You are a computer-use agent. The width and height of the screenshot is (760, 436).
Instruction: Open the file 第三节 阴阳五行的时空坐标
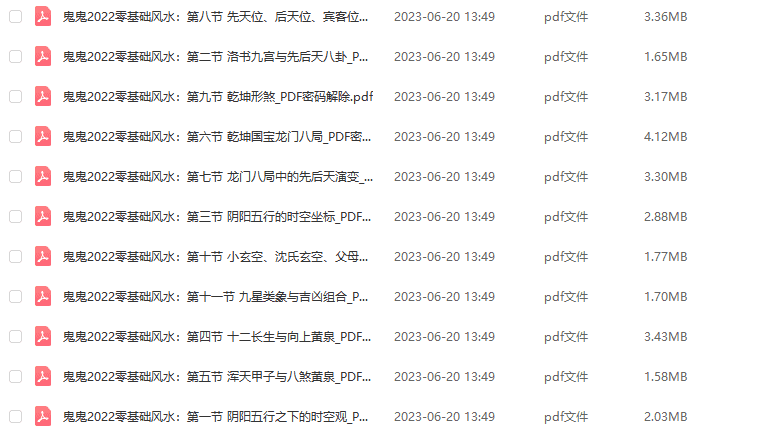click(215, 217)
